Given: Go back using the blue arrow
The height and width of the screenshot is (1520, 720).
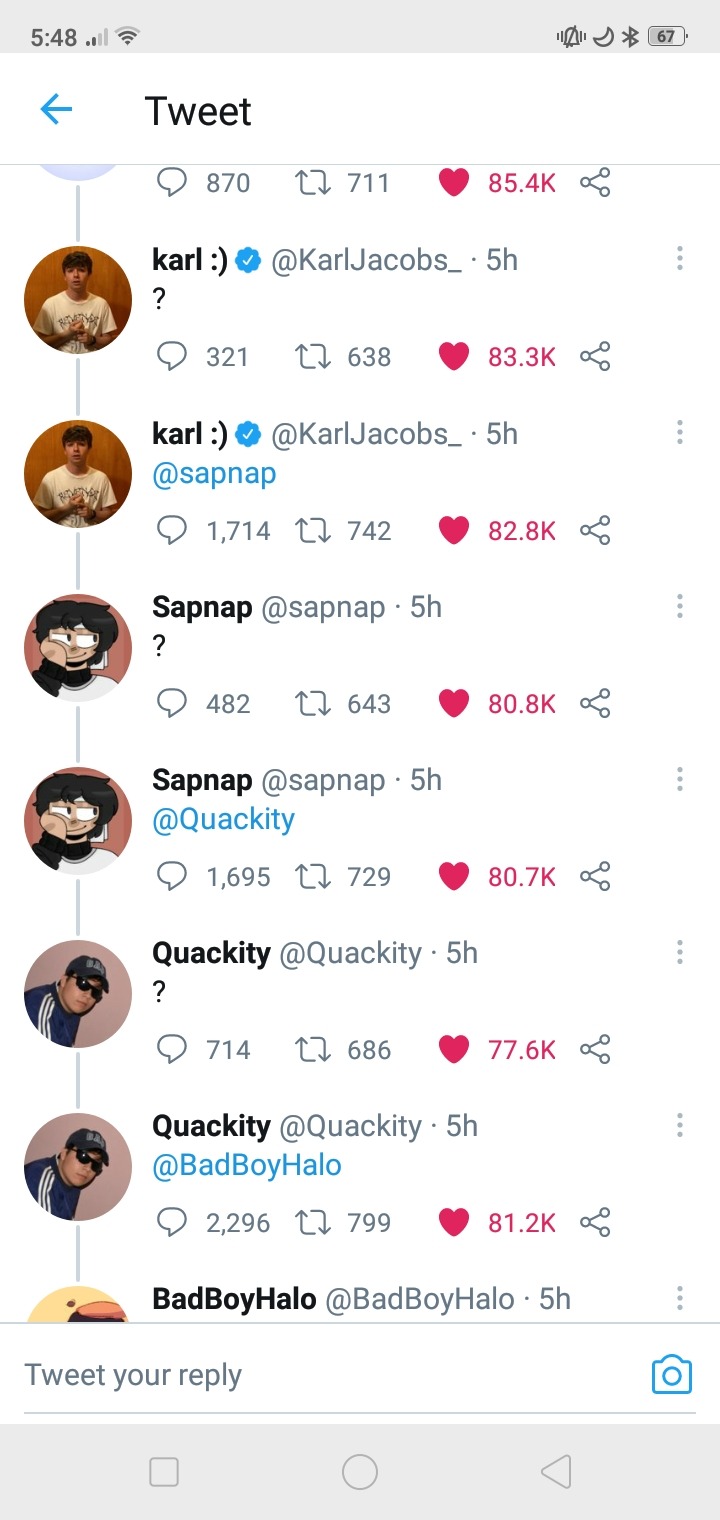Looking at the screenshot, I should [x=56, y=109].
